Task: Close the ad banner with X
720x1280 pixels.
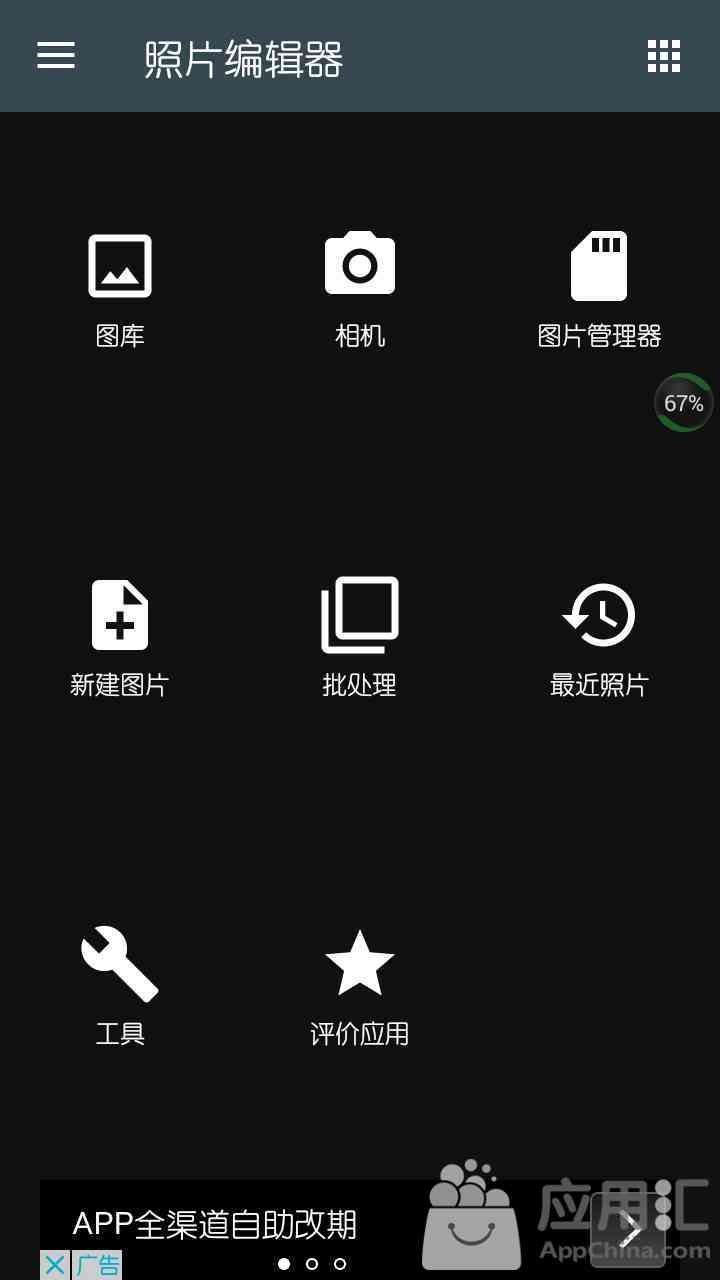Action: 54,1265
